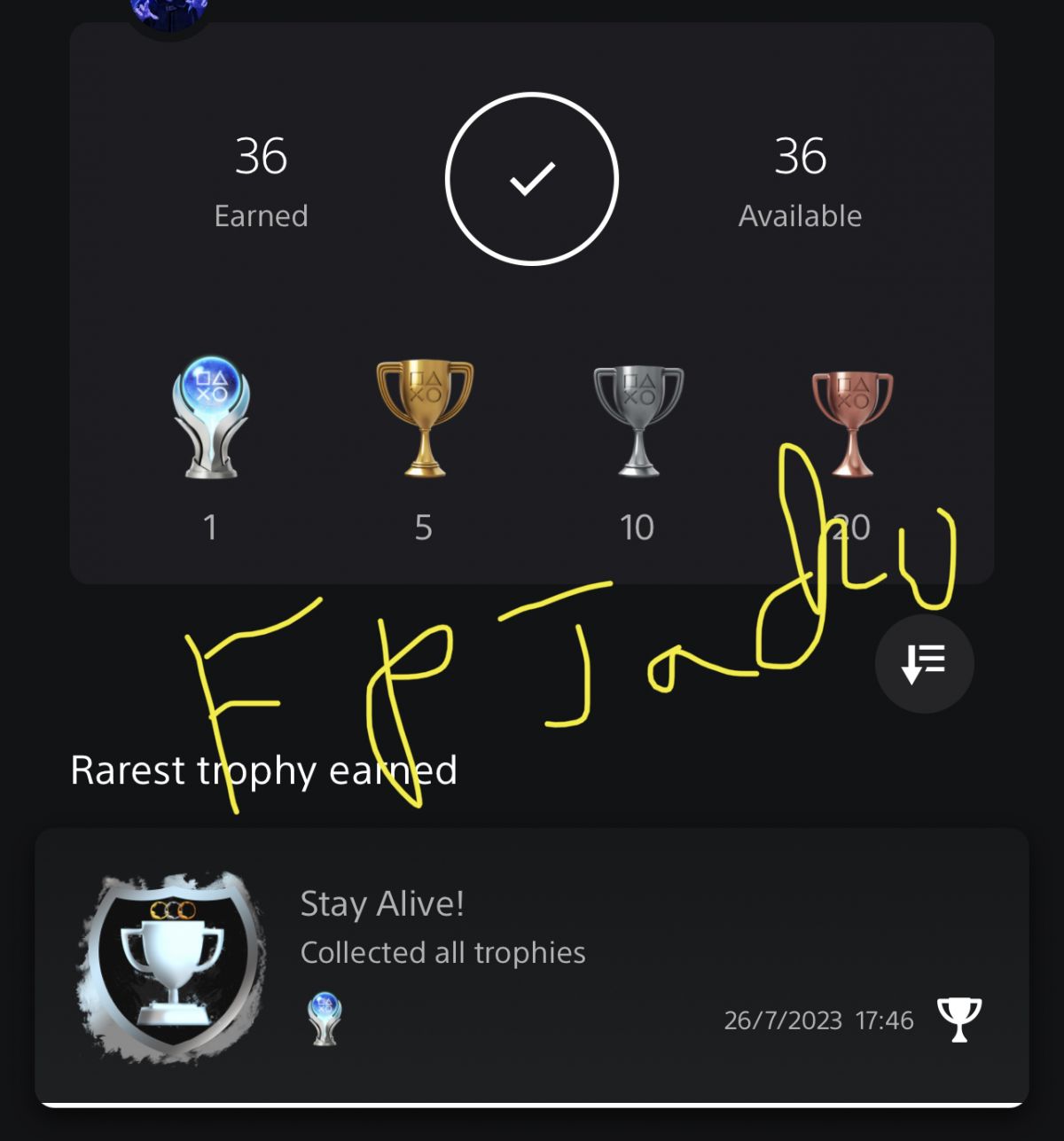The image size is (1064, 1141).
Task: Open the trophy sort options button
Action: [924, 663]
